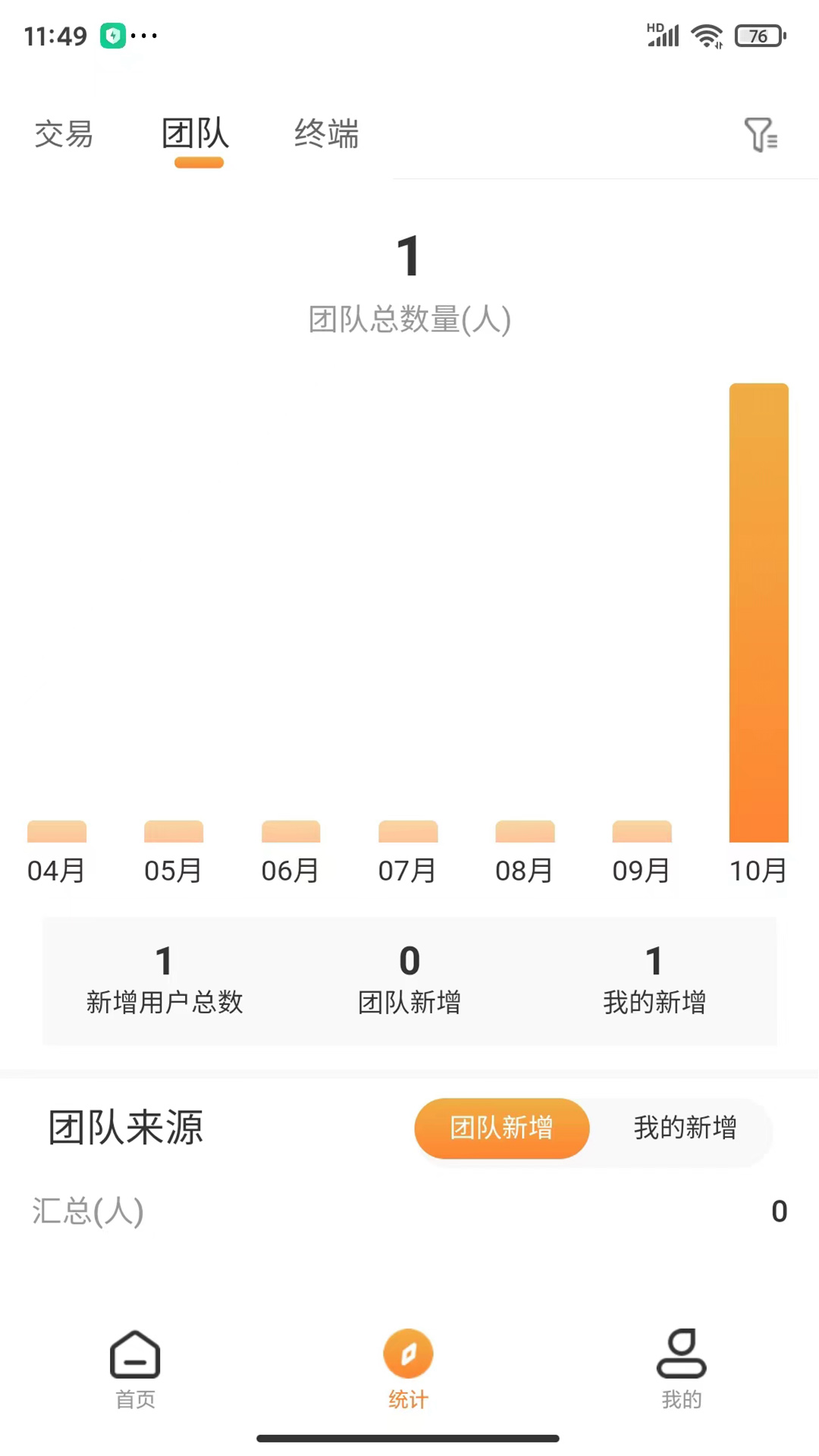This screenshot has height=1456, width=819.
Task: Switch the source view to 我的新增
Action: tap(684, 1128)
